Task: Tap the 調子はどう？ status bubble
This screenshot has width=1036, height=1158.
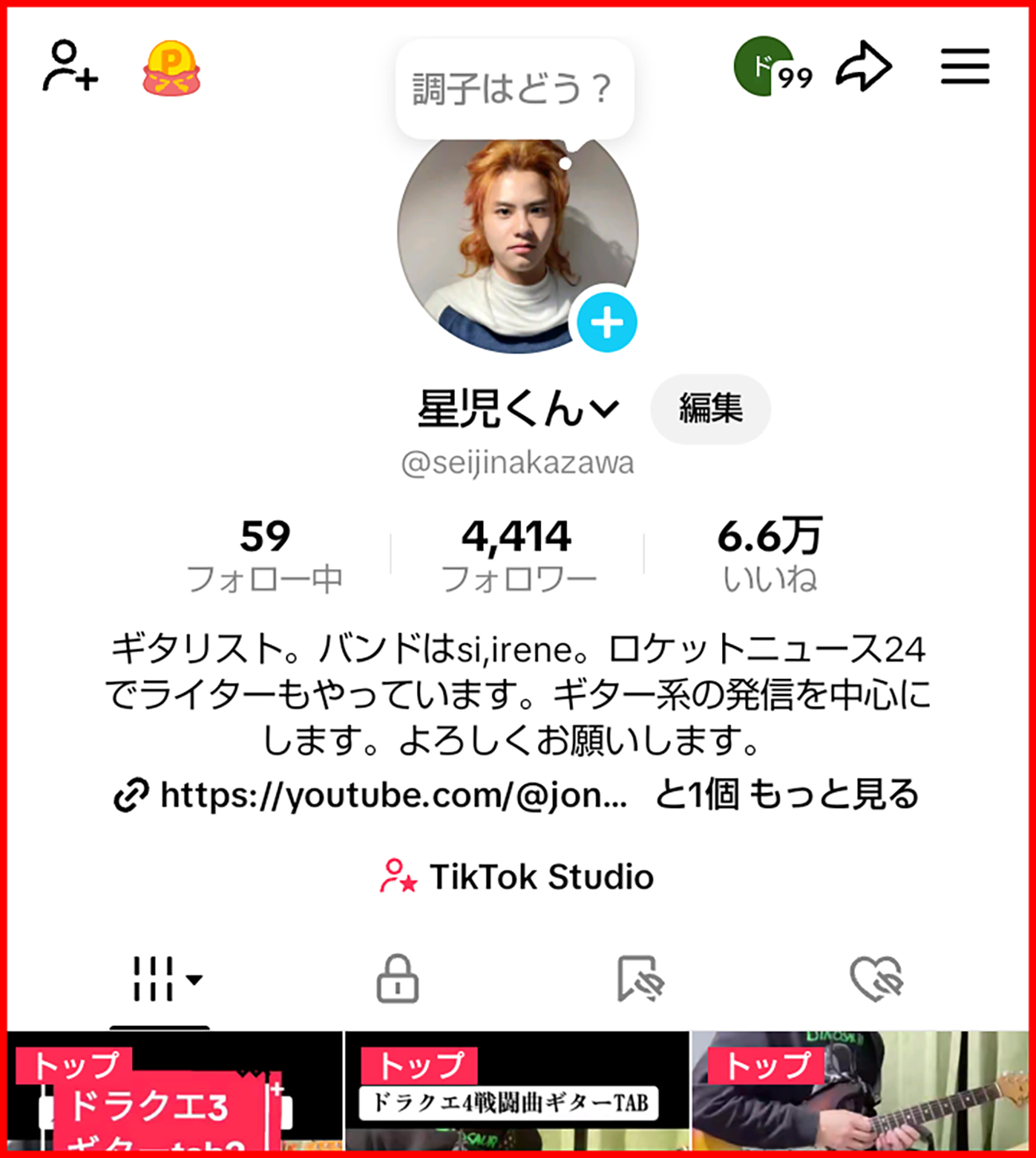Action: point(514,88)
